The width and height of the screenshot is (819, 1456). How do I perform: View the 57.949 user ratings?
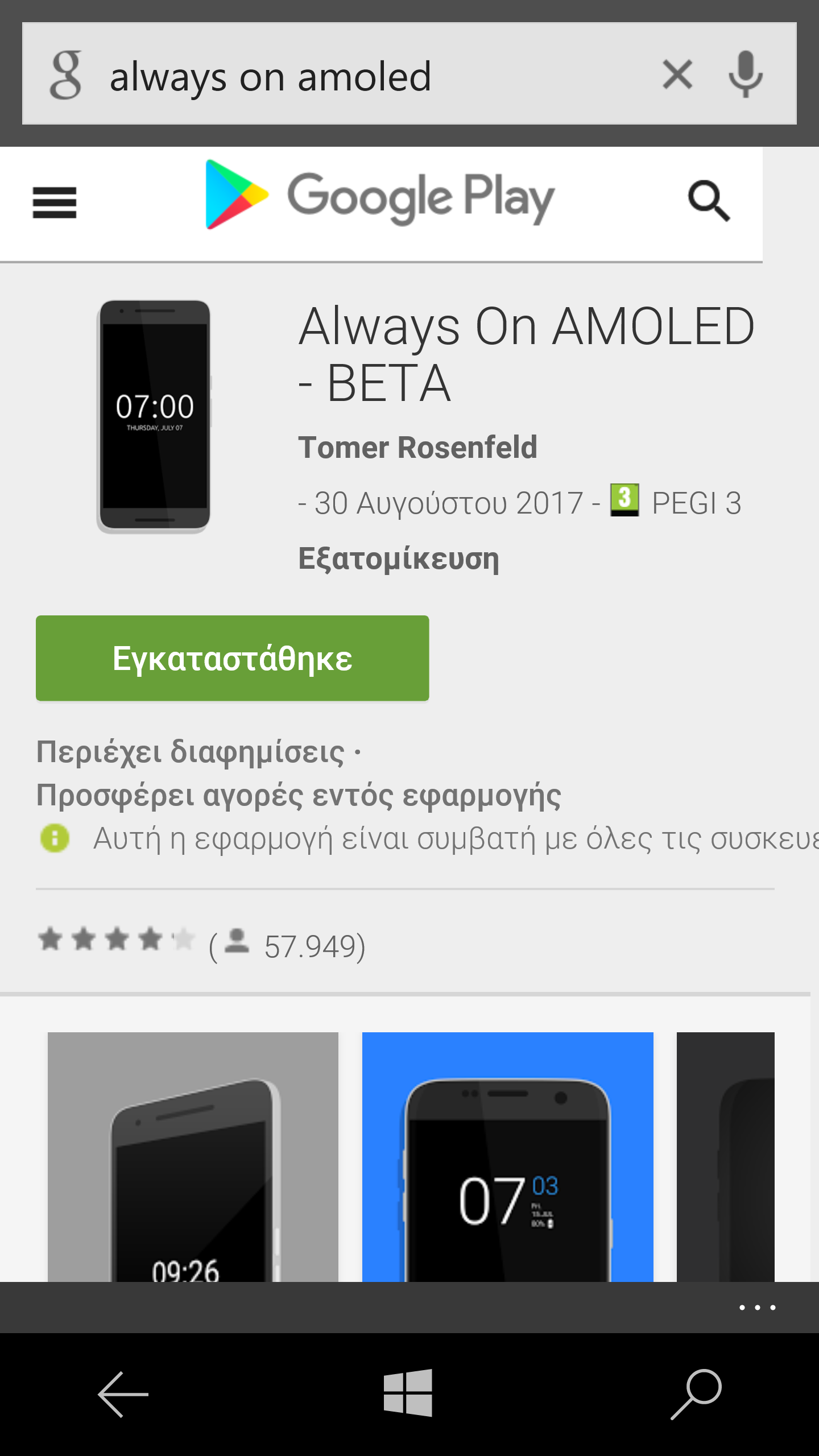pos(314,946)
